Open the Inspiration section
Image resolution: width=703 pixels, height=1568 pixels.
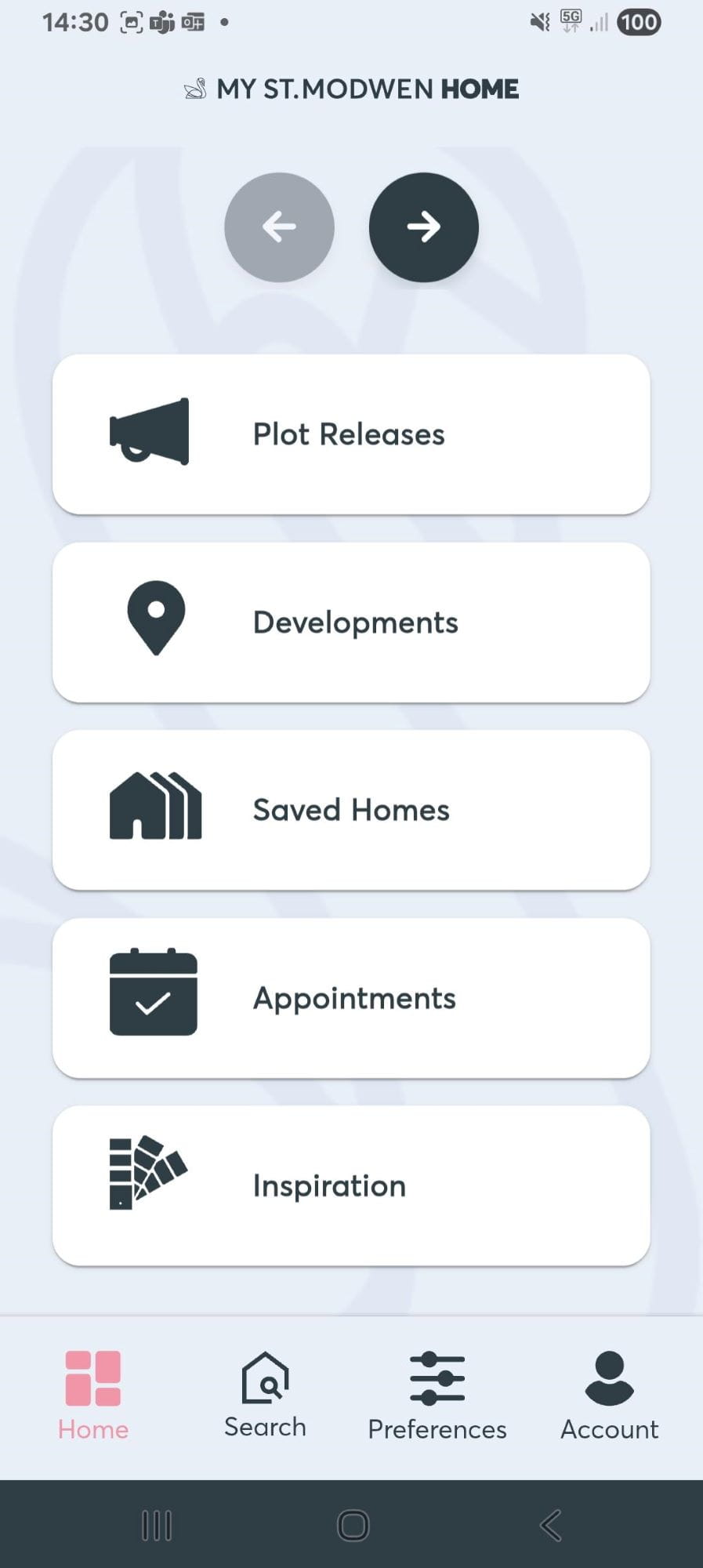tap(351, 1185)
